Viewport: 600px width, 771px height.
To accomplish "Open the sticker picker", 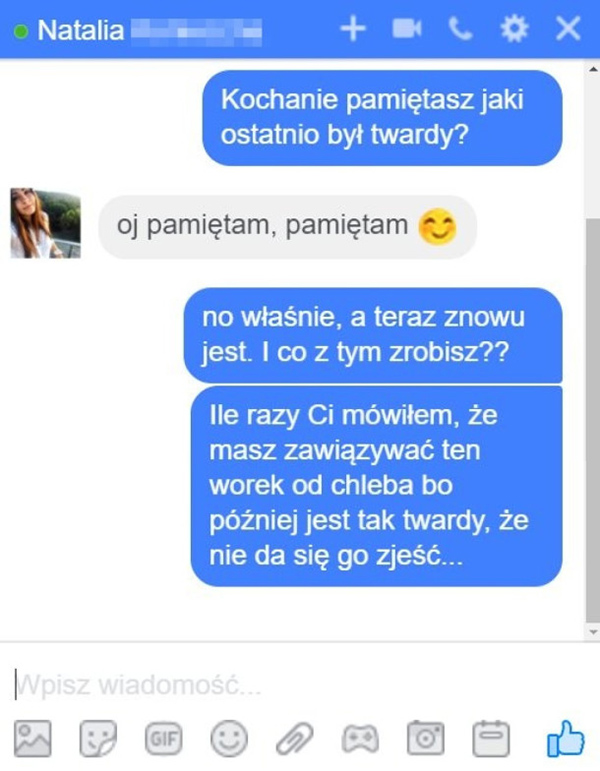I will coord(98,739).
